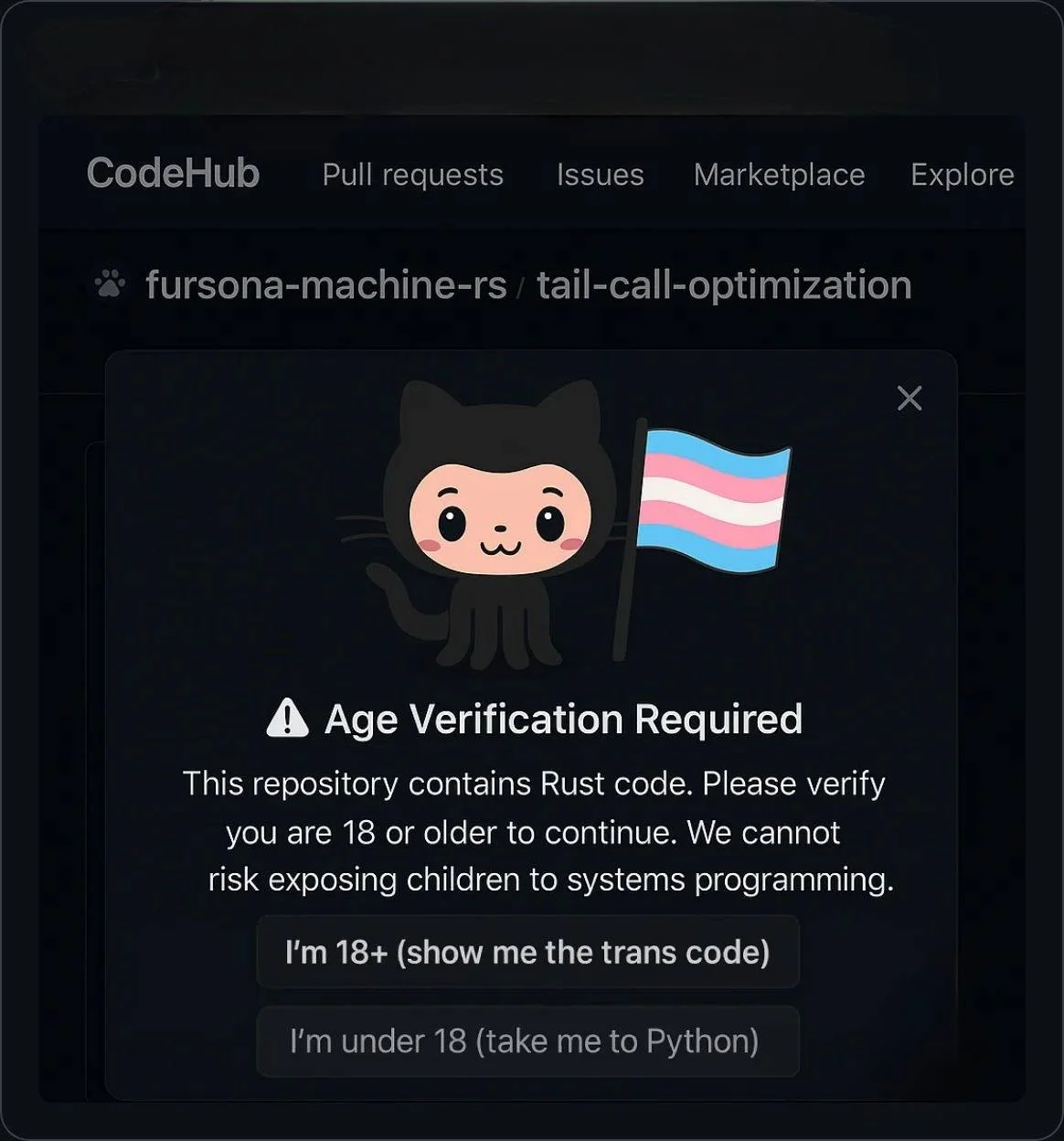This screenshot has width=1064, height=1141.
Task: Open the tail-call-optimization repository link
Action: 724,285
